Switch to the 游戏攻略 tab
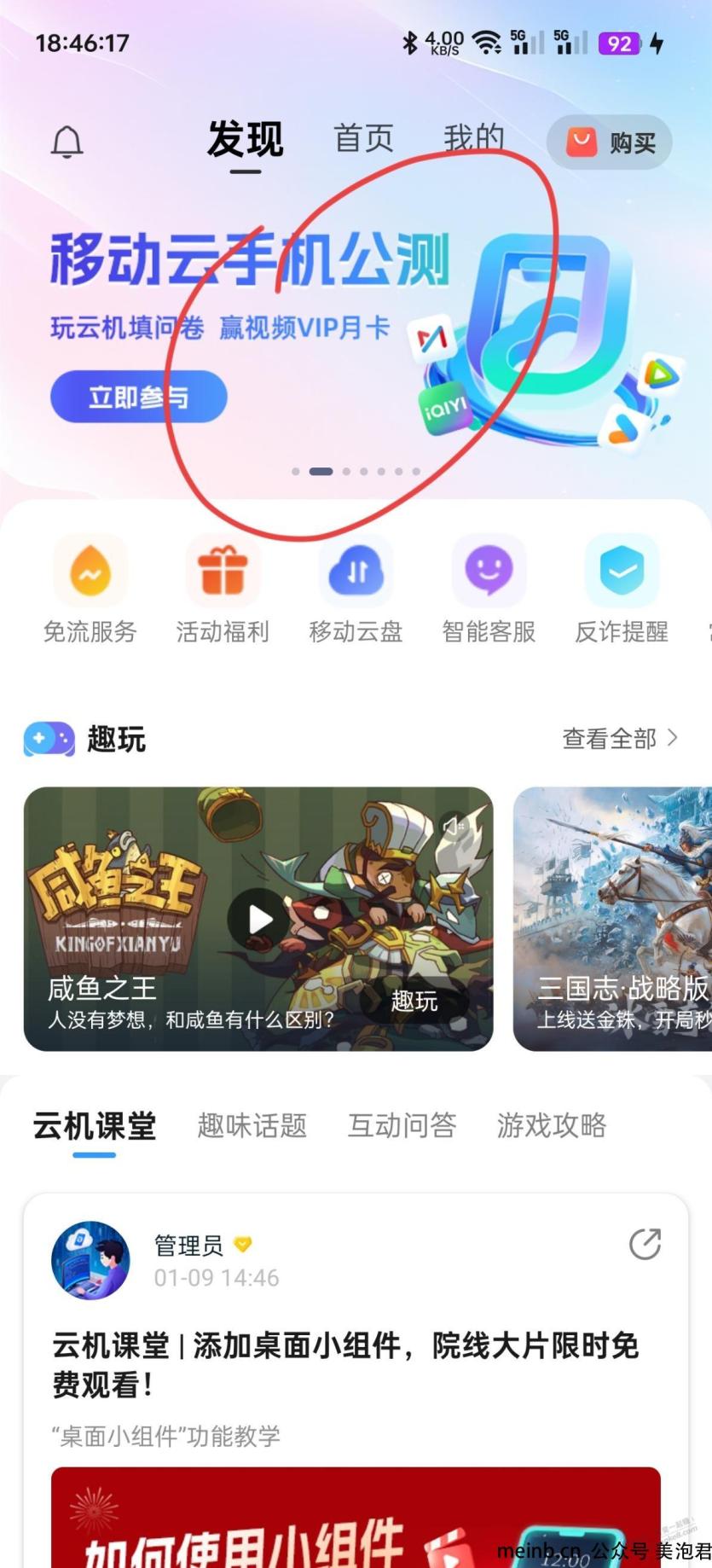 pos(552,1126)
